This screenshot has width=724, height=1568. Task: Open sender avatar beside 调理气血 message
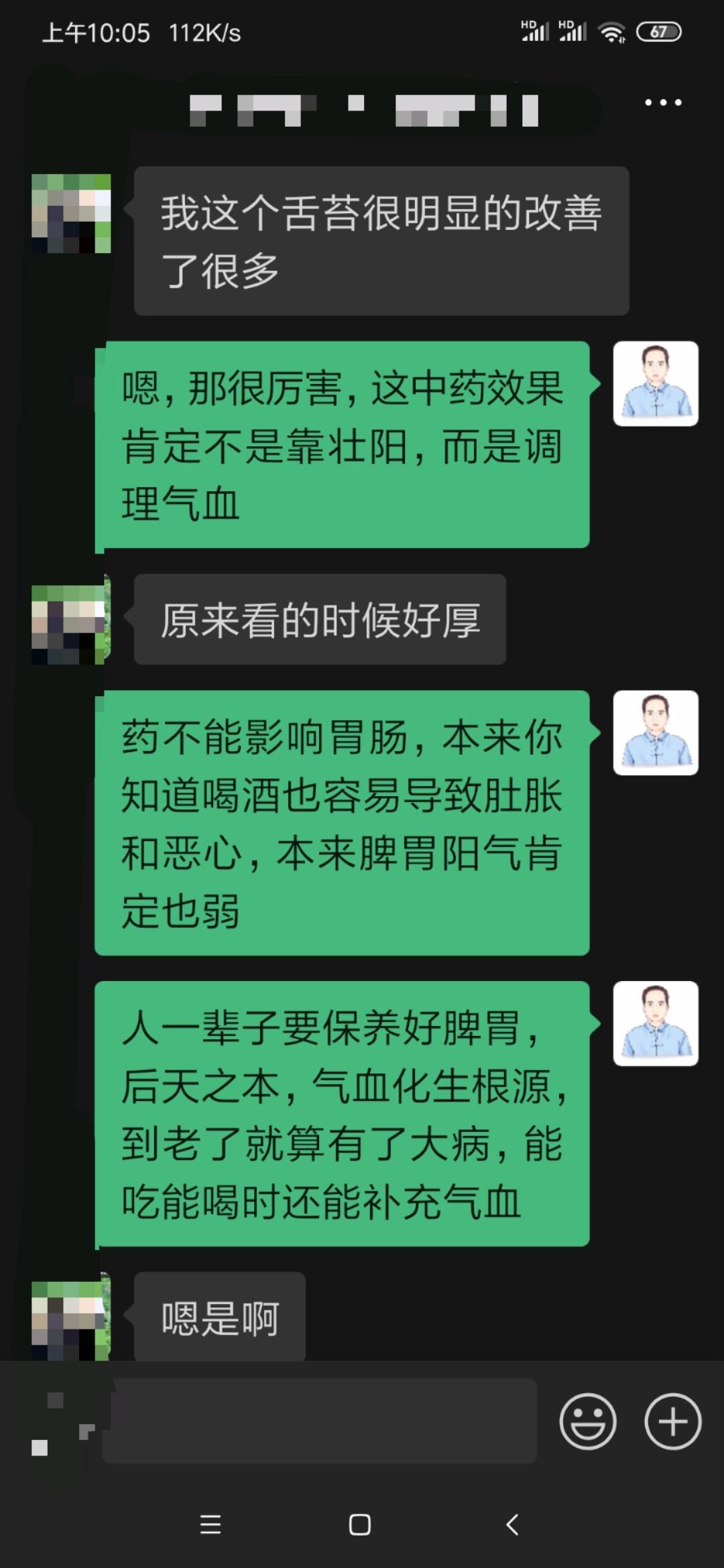(655, 384)
